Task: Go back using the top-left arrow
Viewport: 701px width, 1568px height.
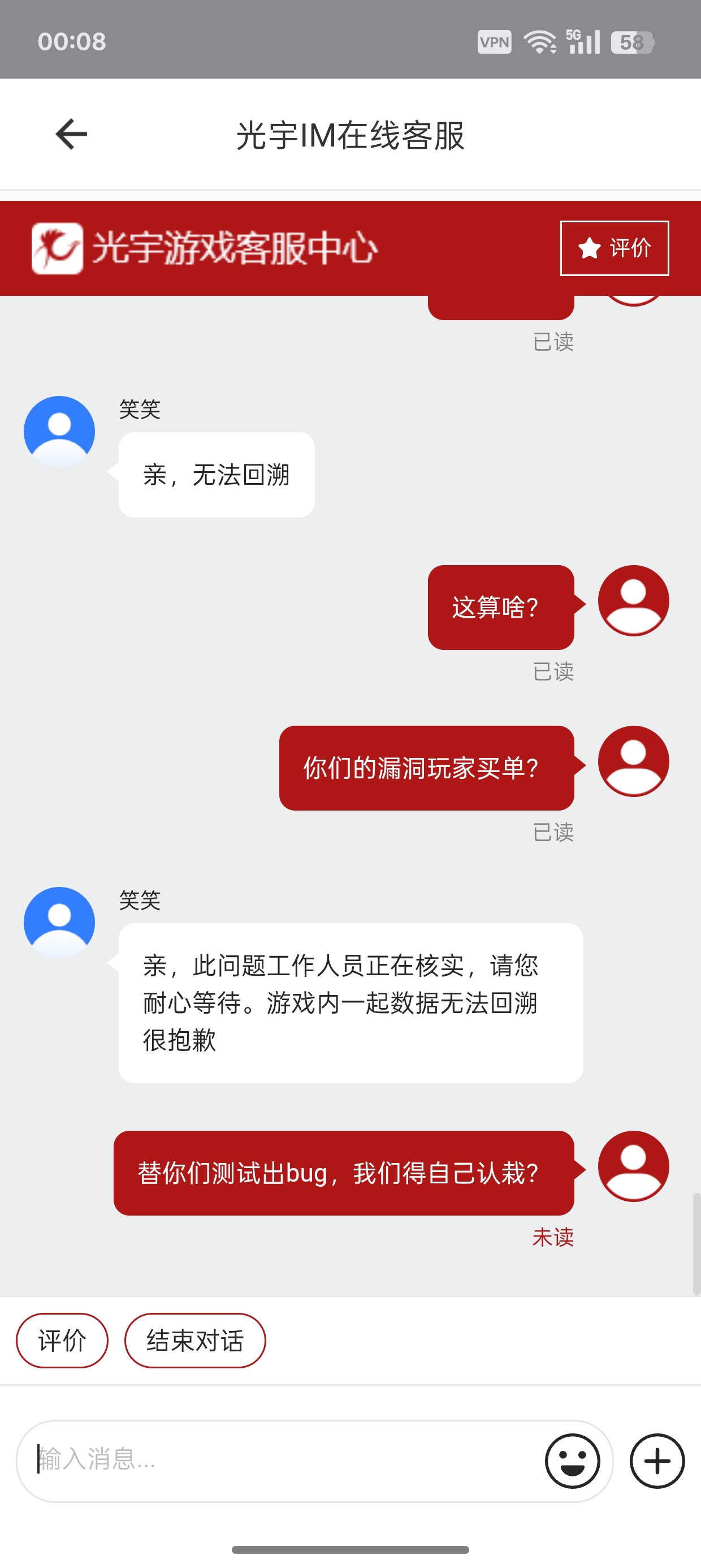Action: coord(71,134)
